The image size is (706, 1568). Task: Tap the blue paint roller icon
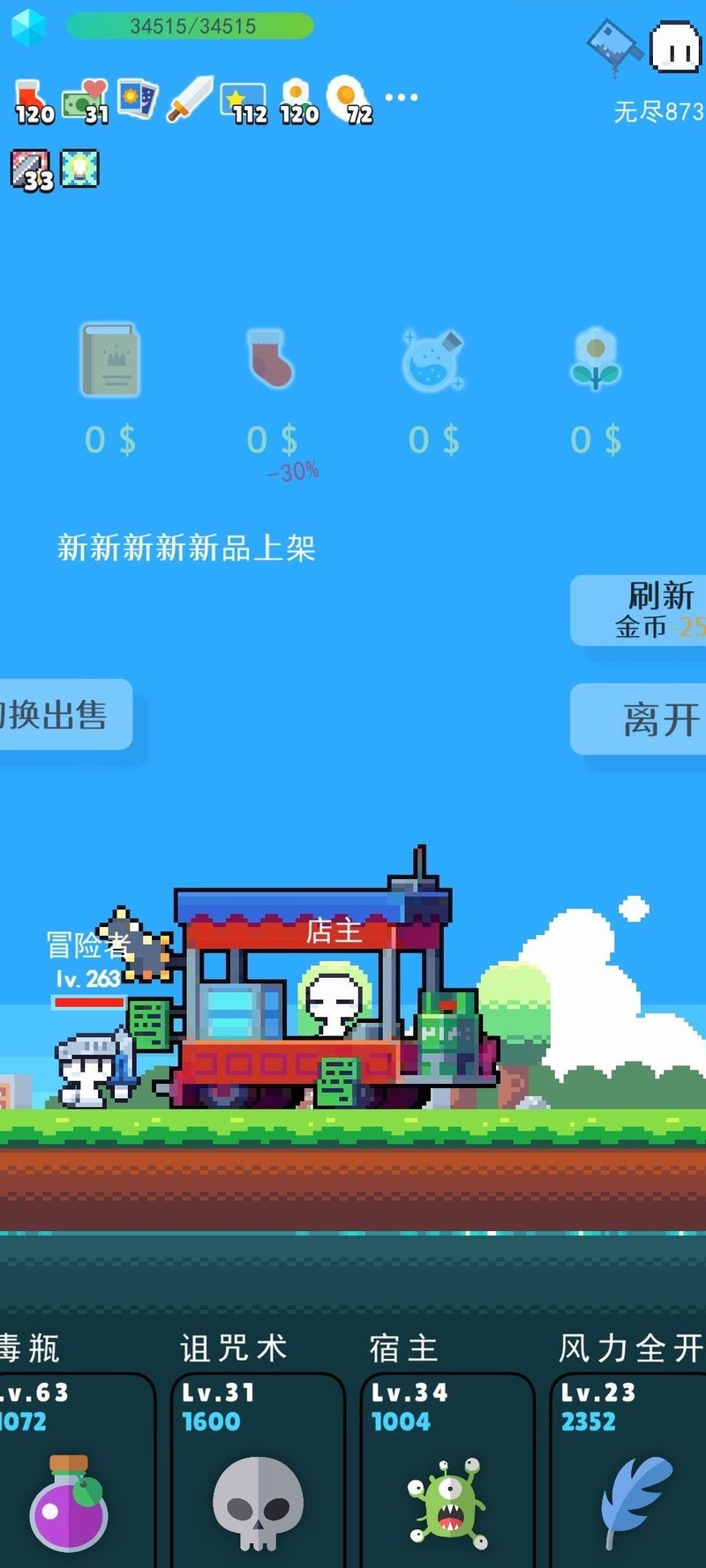click(x=614, y=46)
